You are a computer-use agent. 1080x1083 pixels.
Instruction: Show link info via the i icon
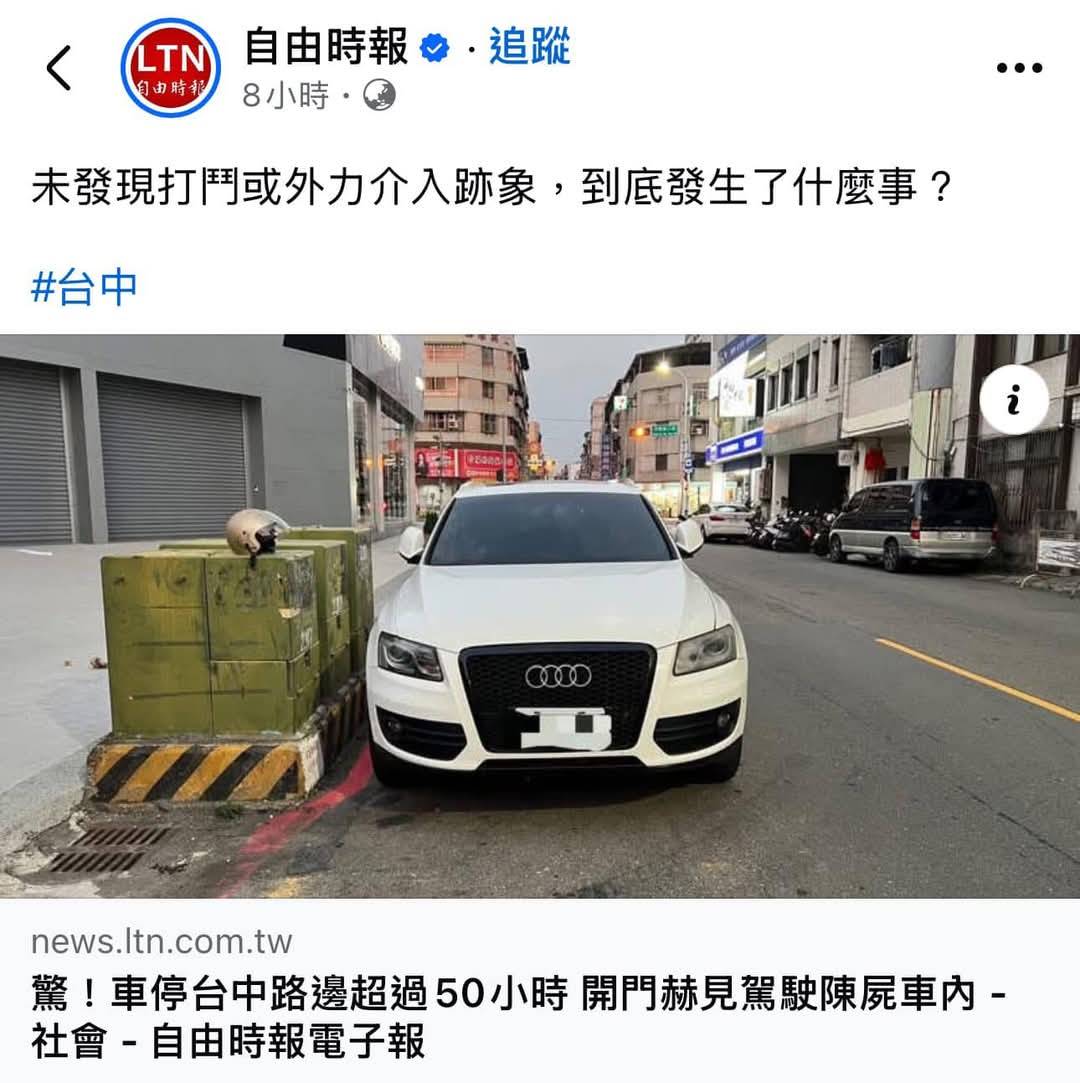[x=1013, y=401]
